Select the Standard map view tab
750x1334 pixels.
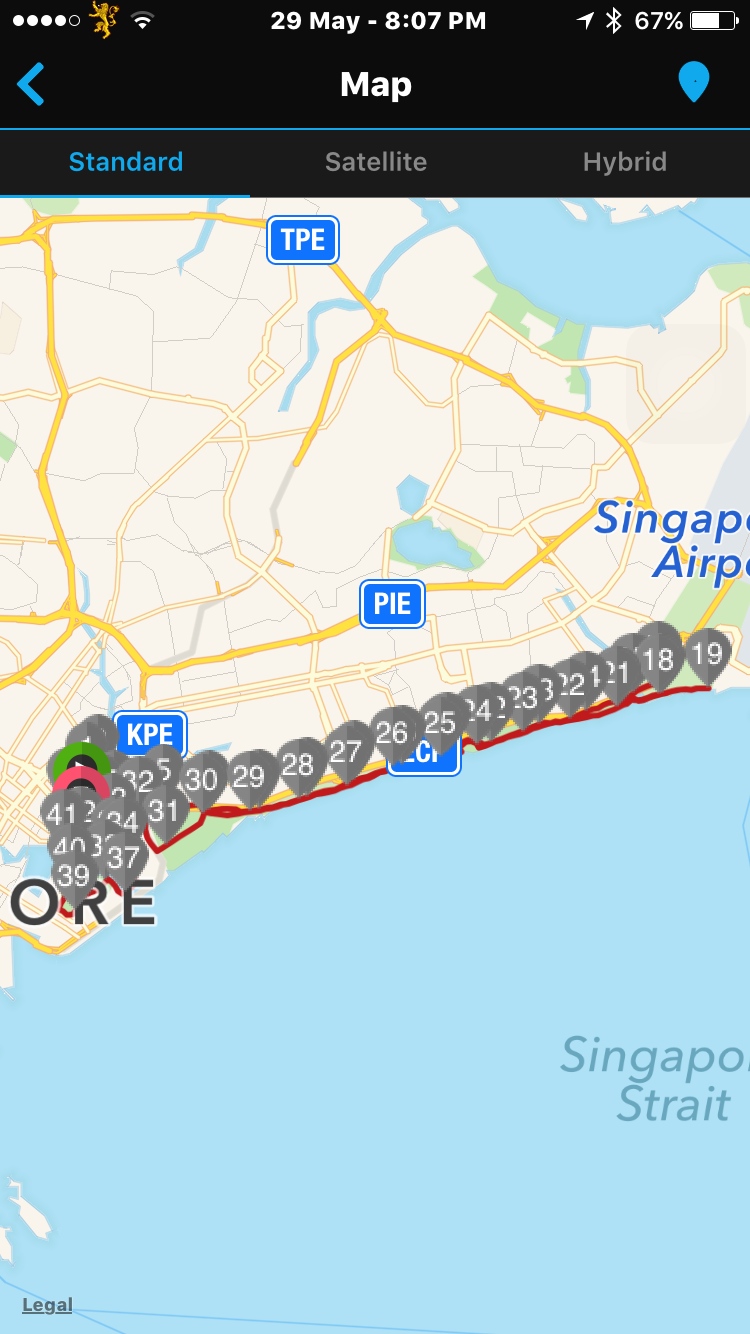point(126,162)
